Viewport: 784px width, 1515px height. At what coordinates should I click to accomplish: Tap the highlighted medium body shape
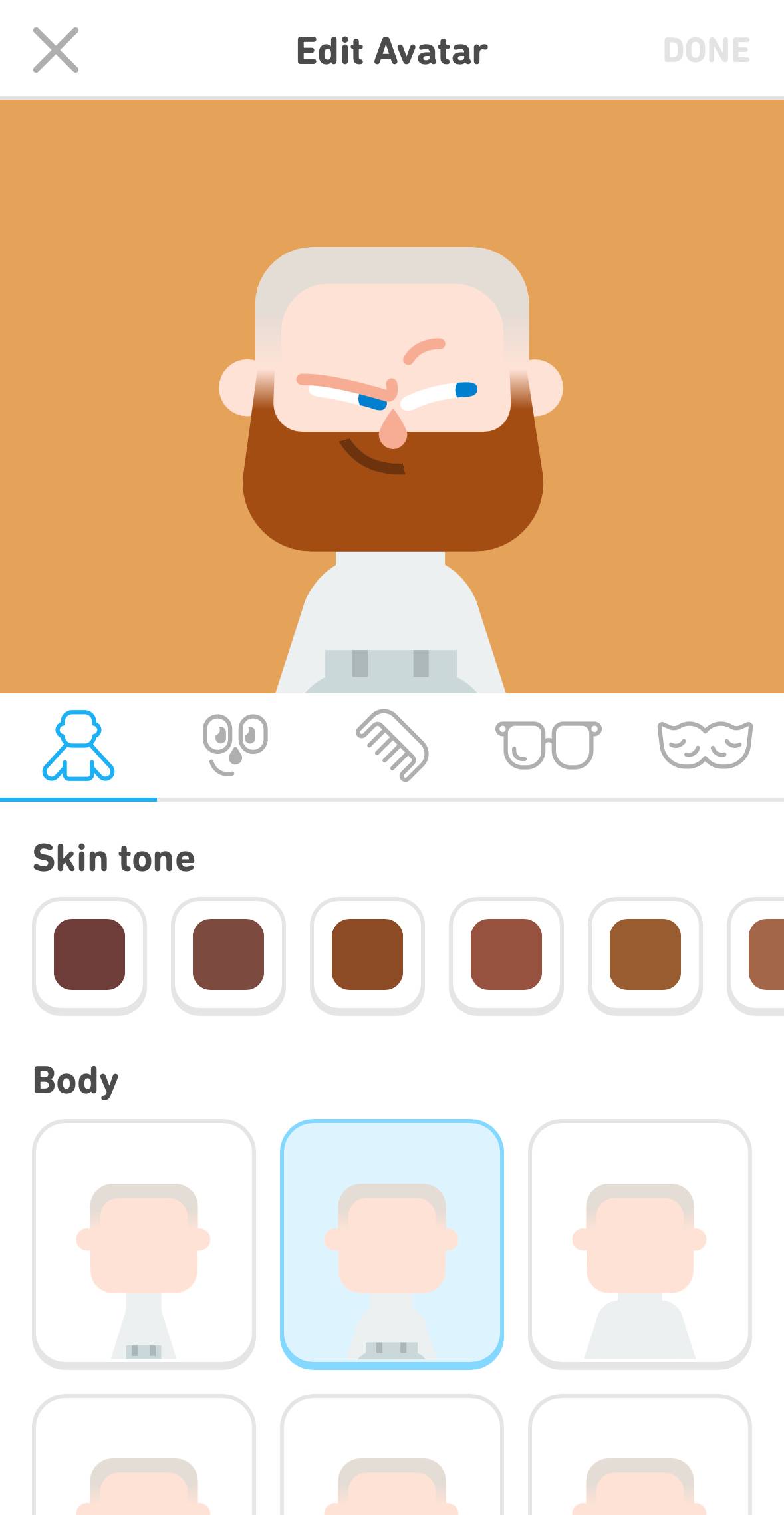(x=392, y=1243)
